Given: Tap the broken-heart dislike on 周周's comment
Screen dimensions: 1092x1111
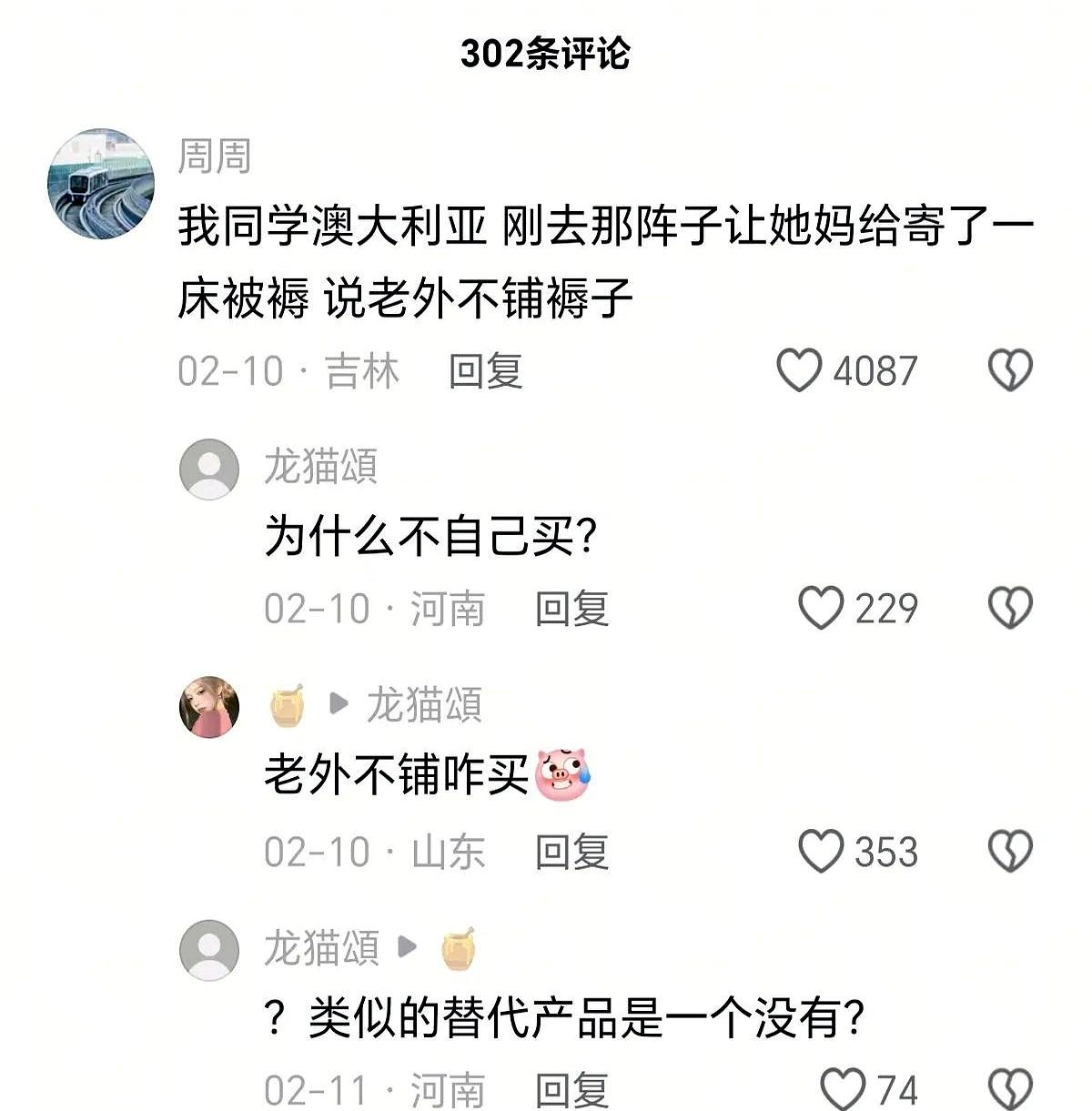Looking at the screenshot, I should click(x=1010, y=369).
